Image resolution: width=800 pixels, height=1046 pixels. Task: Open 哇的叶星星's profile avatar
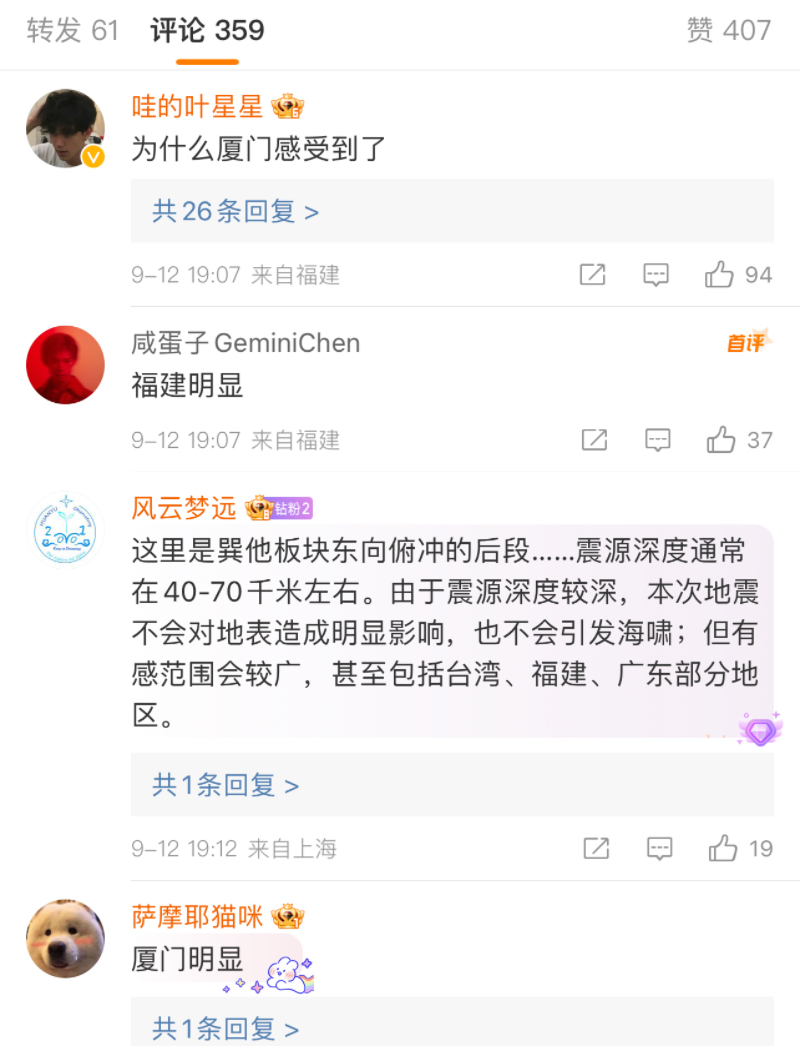pyautogui.click(x=65, y=128)
